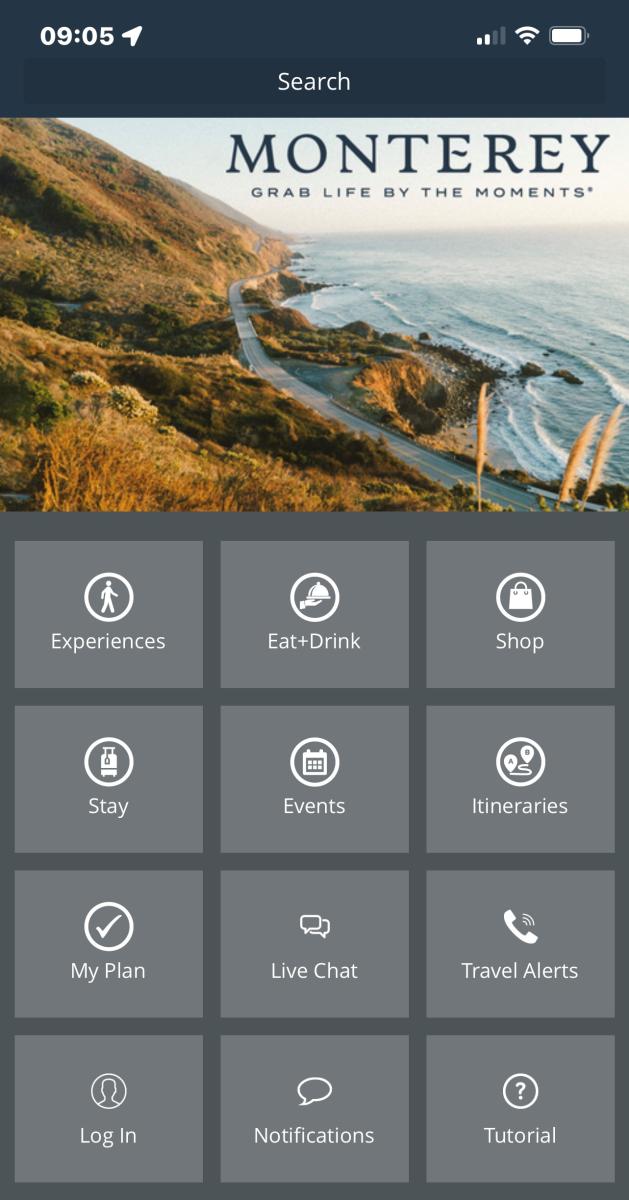Image resolution: width=629 pixels, height=1200 pixels.
Task: Check the Events calendar tile
Action: [314, 779]
